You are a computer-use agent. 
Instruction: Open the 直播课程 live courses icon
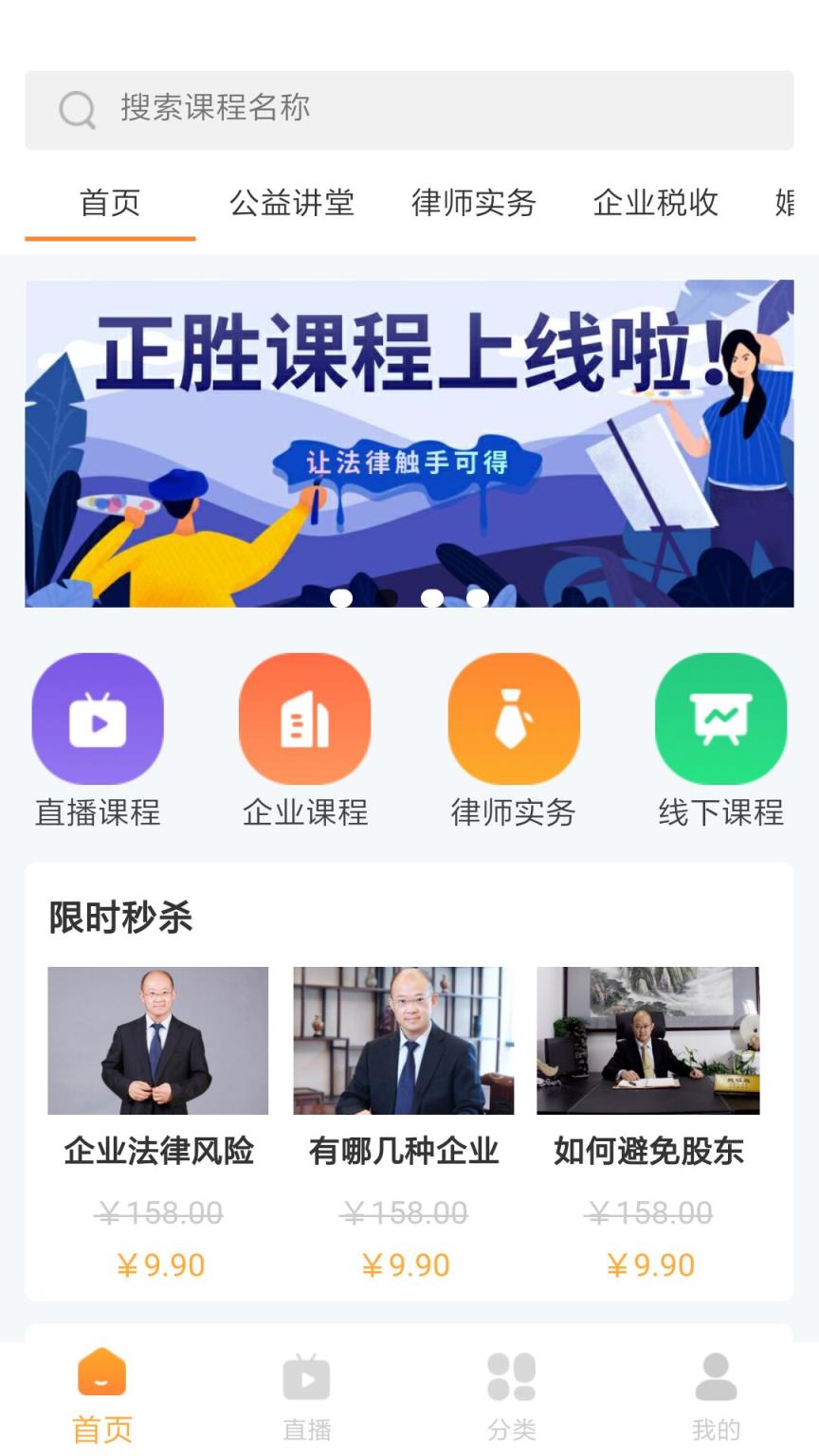pyautogui.click(x=98, y=718)
